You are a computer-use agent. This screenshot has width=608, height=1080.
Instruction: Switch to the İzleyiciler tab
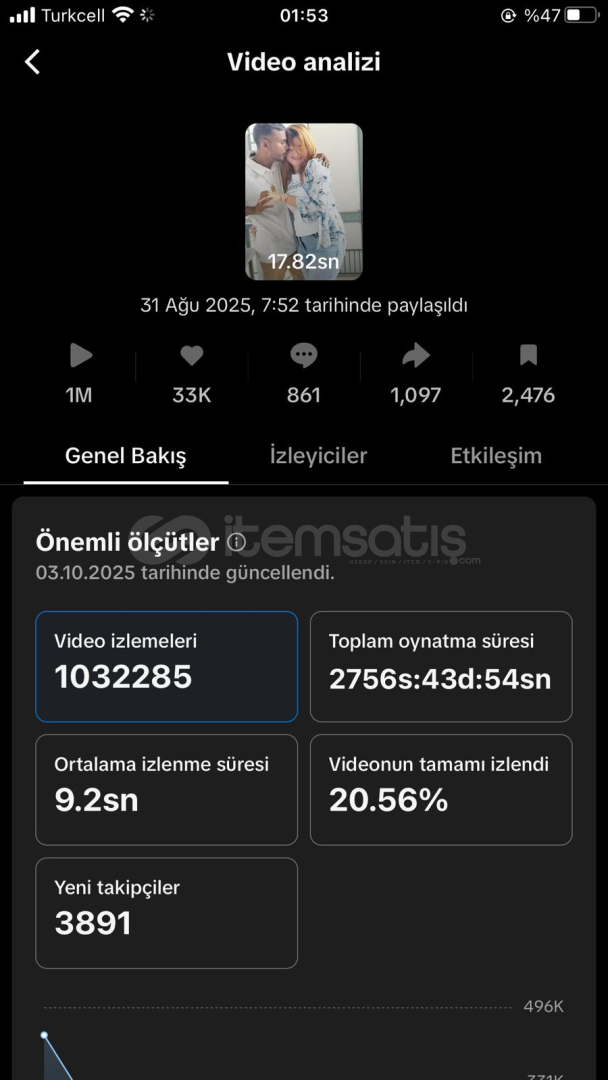tap(318, 456)
